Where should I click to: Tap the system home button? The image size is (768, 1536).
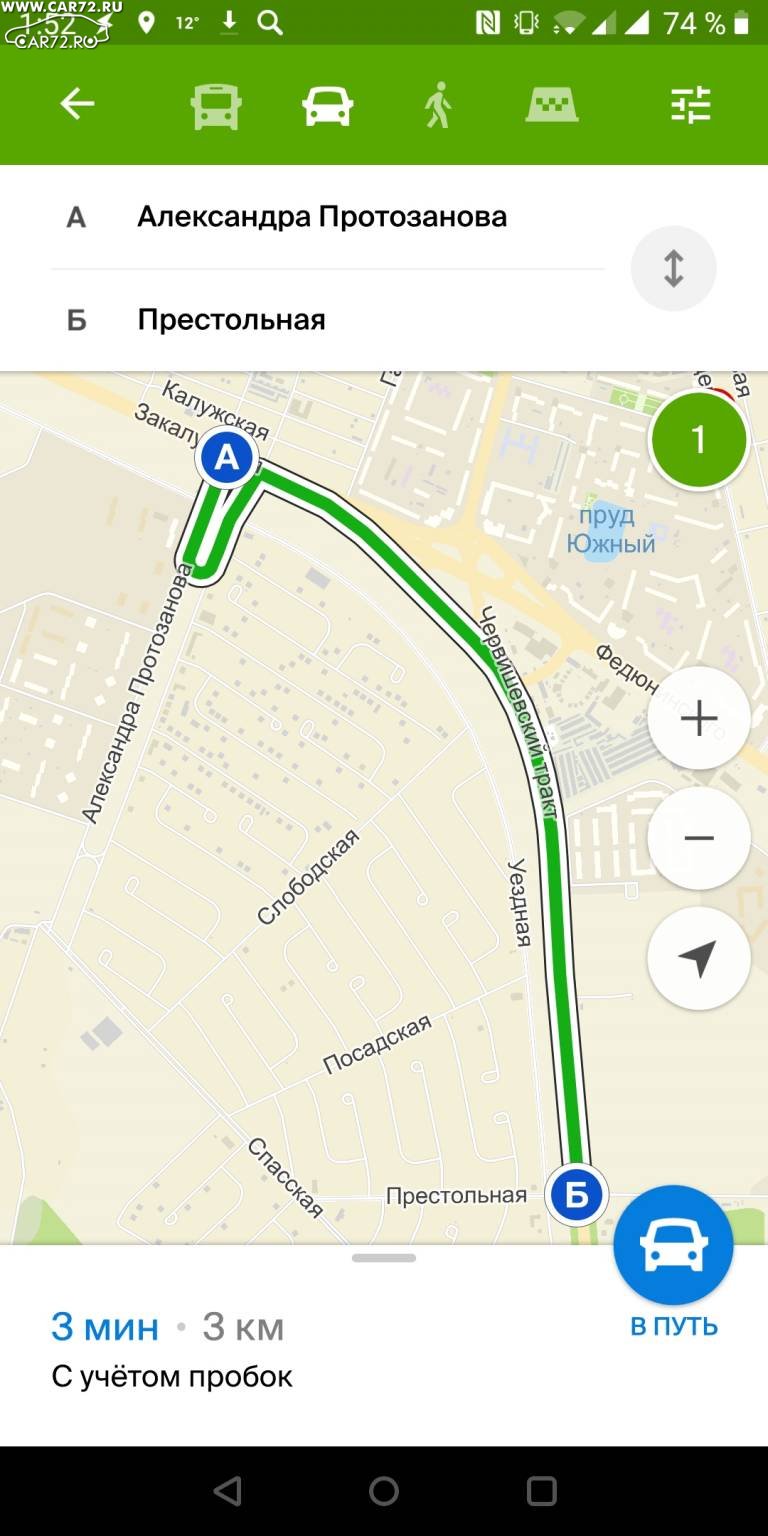point(384,1491)
